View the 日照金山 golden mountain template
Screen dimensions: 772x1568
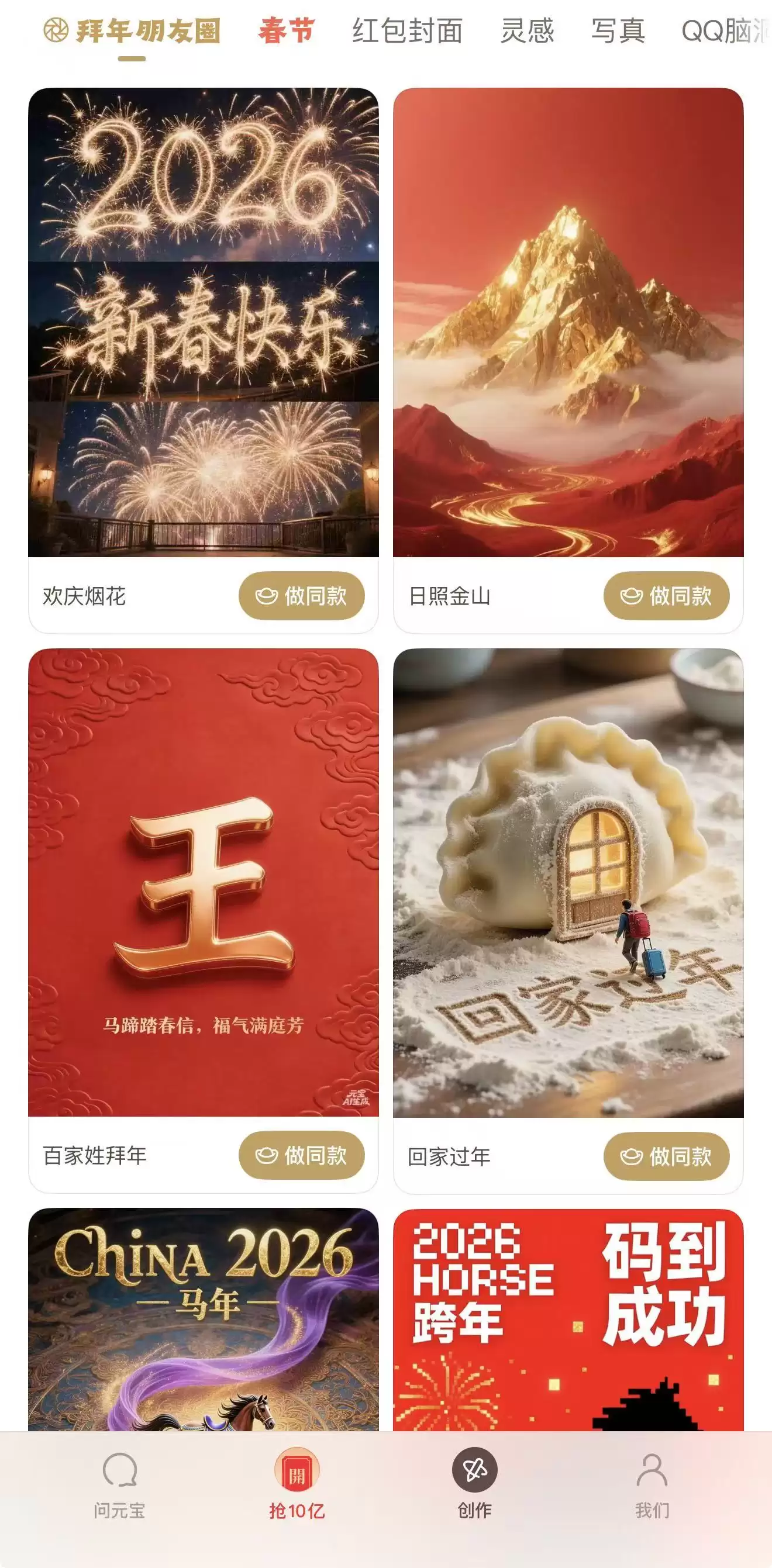[568, 322]
